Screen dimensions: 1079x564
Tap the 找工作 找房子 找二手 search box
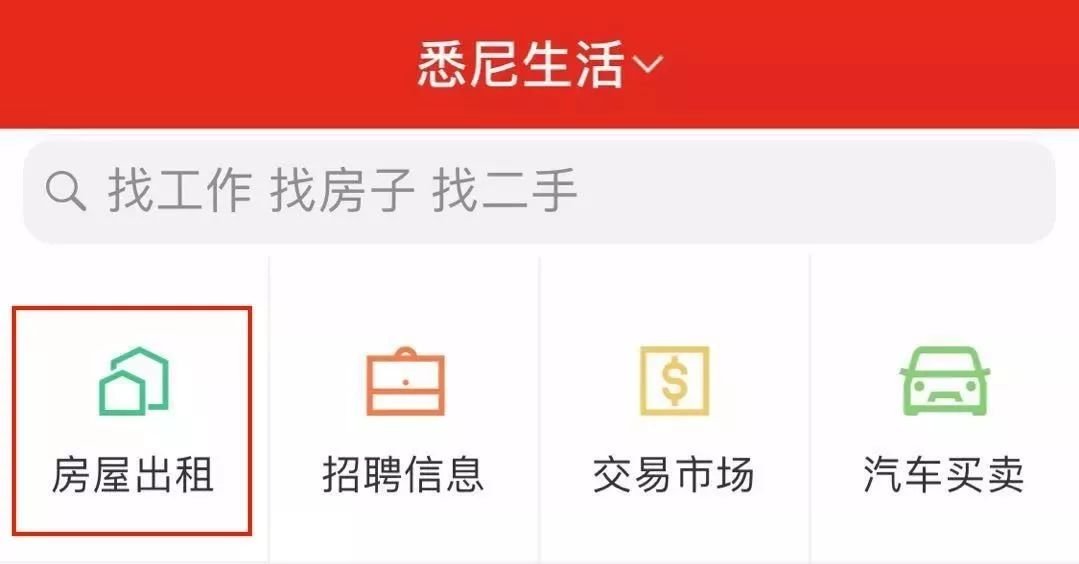(x=540, y=192)
